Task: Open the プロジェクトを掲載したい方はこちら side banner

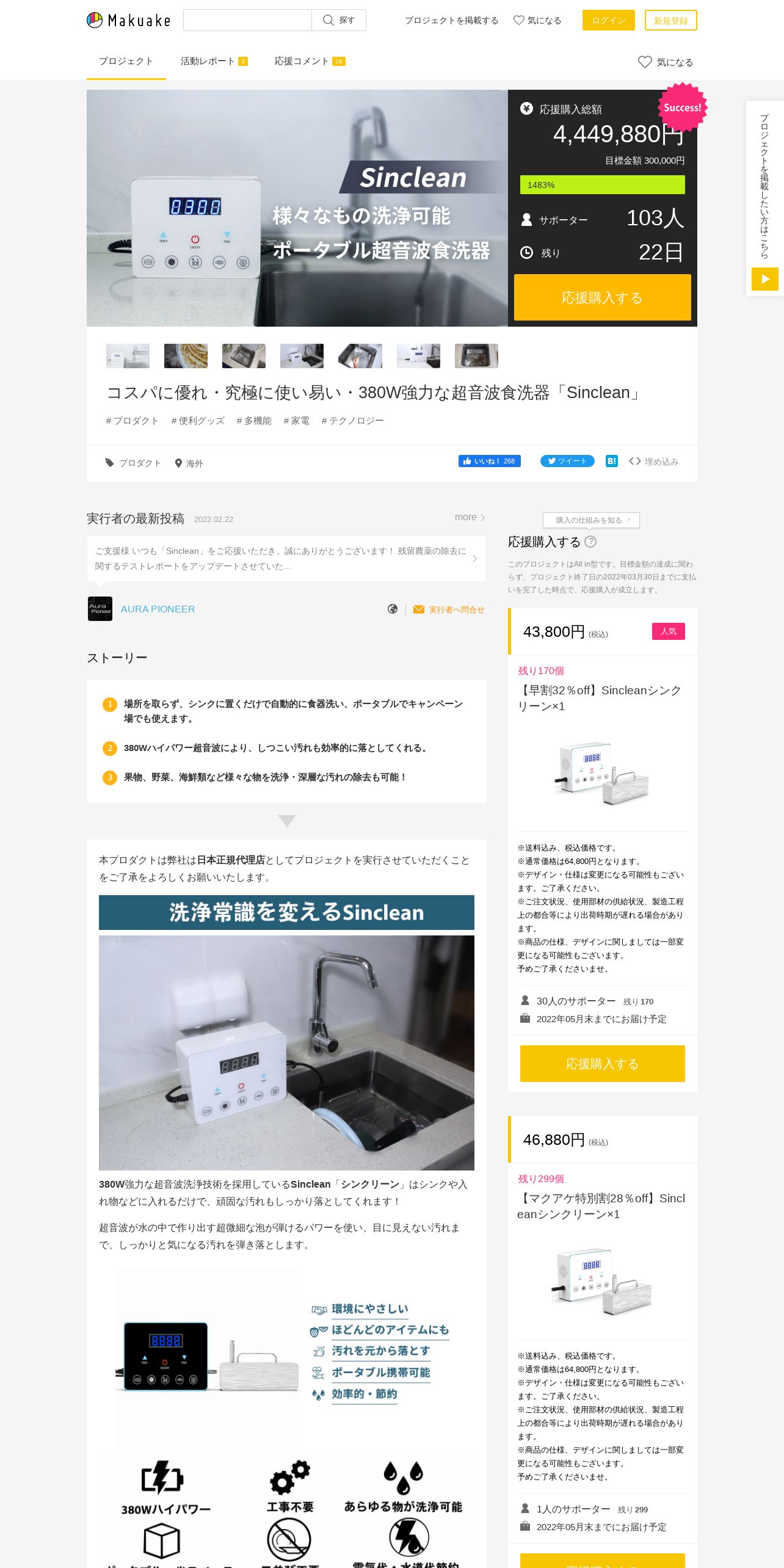Action: [765, 198]
